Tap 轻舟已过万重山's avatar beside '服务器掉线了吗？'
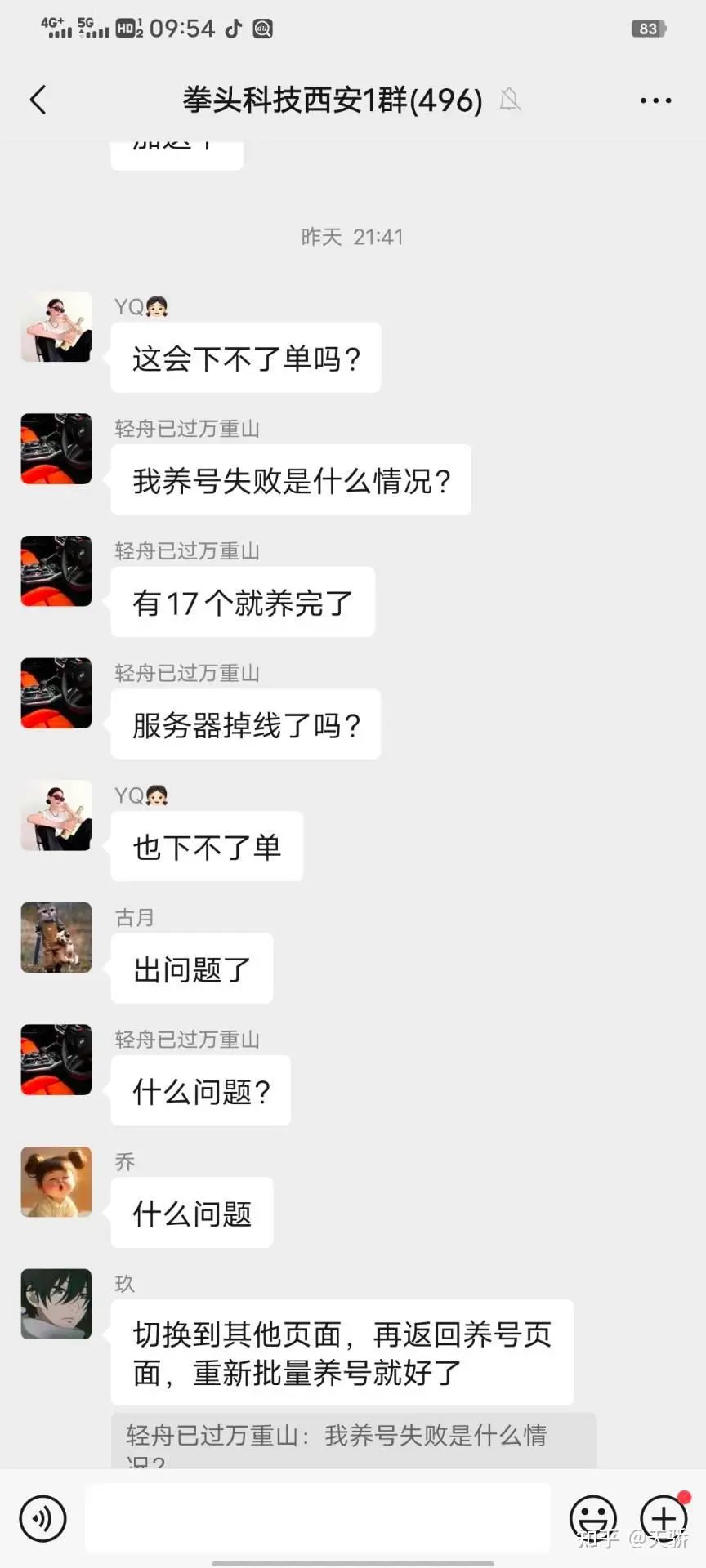Viewport: 706px width, 1568px height. click(x=56, y=693)
